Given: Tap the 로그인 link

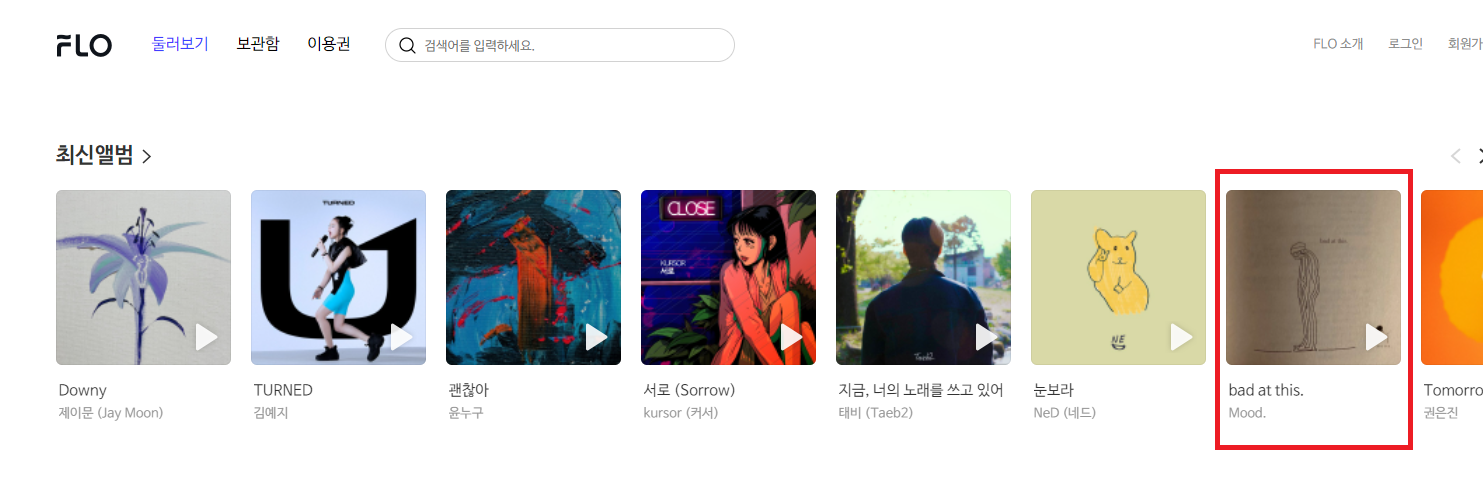Looking at the screenshot, I should click(x=1405, y=44).
